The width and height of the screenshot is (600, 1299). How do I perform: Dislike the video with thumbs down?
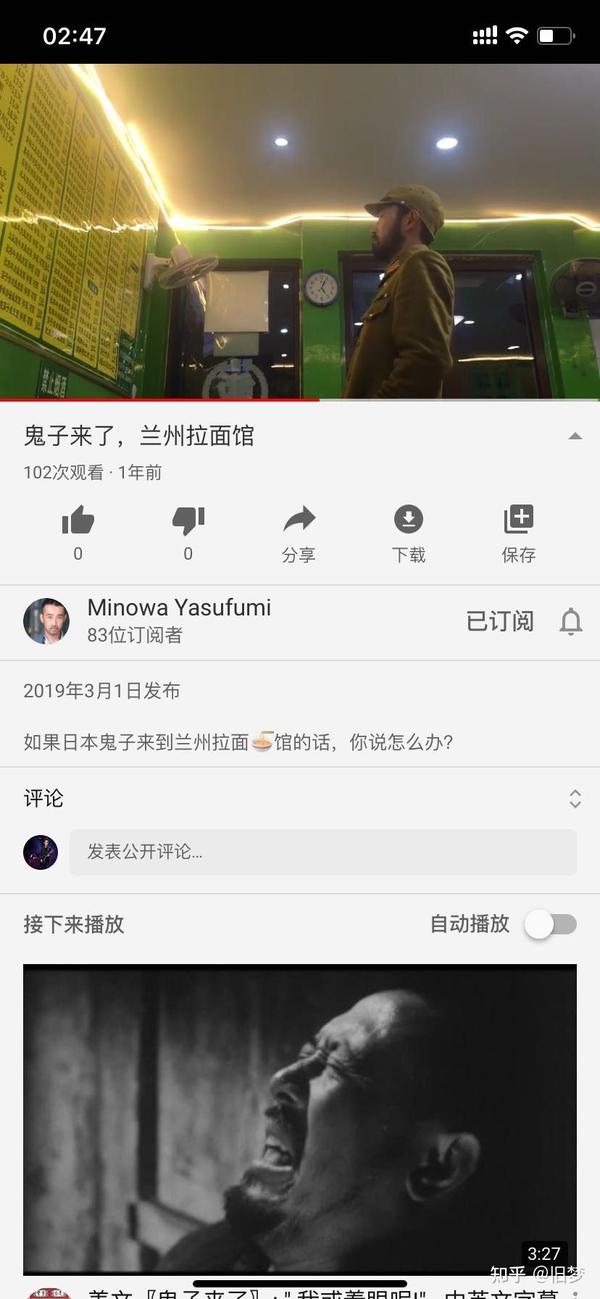click(188, 521)
